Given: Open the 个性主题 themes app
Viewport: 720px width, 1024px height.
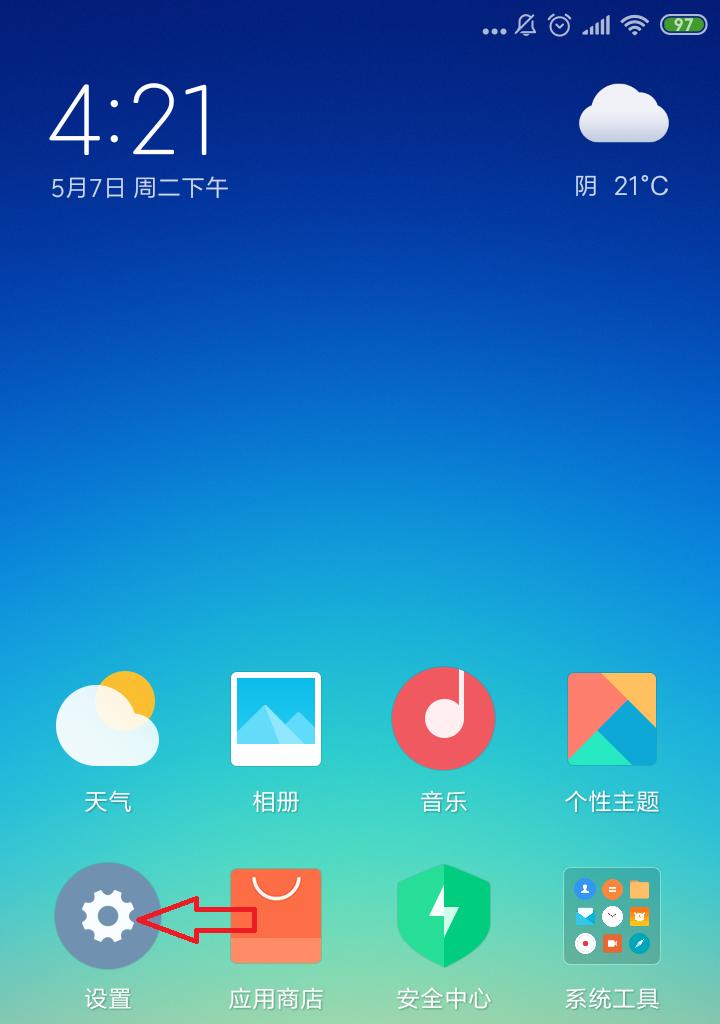Looking at the screenshot, I should (x=611, y=720).
